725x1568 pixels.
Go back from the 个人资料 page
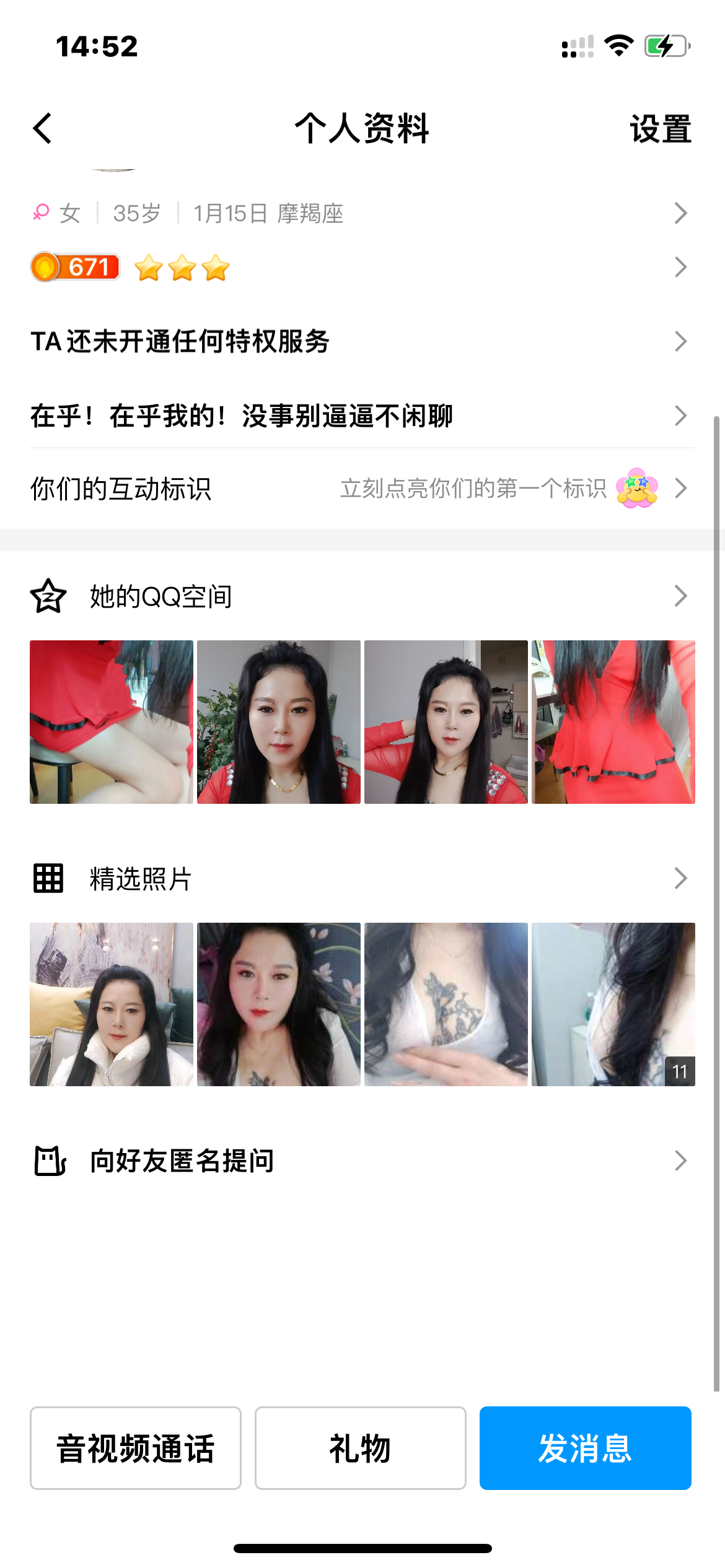click(42, 129)
